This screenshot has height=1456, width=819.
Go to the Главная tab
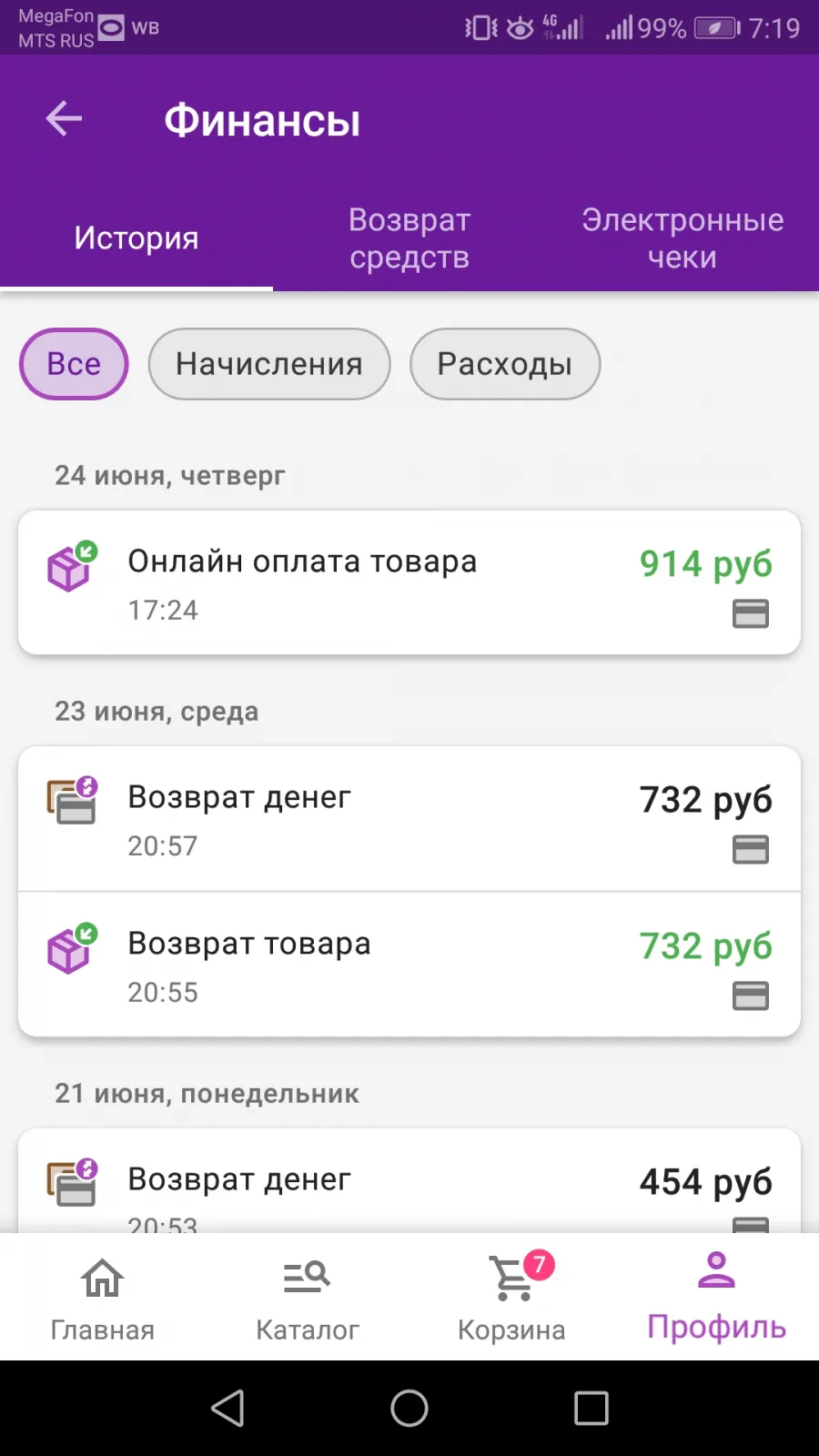(102, 1297)
